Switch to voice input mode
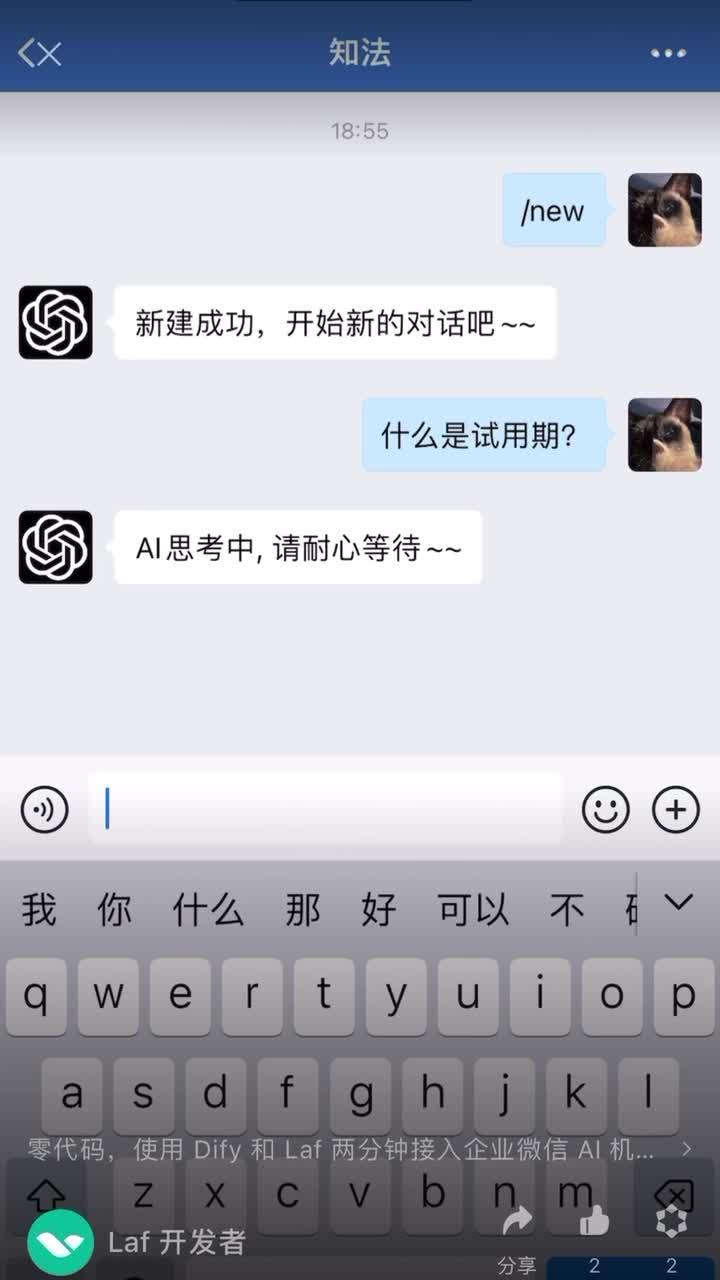Image resolution: width=720 pixels, height=1280 pixels. pos(43,811)
